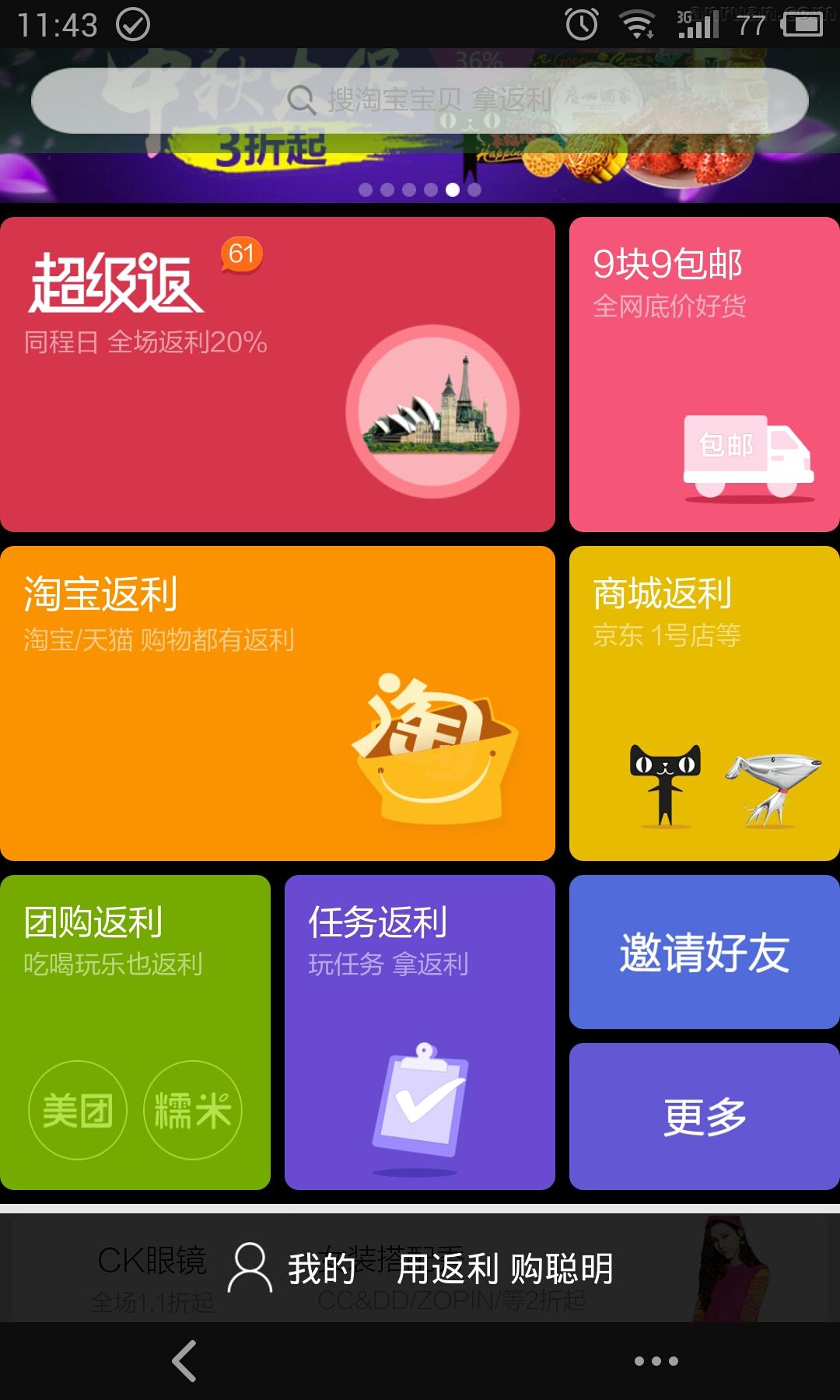Tap the search magnifier icon
The width and height of the screenshot is (840, 1400).
pos(302,100)
